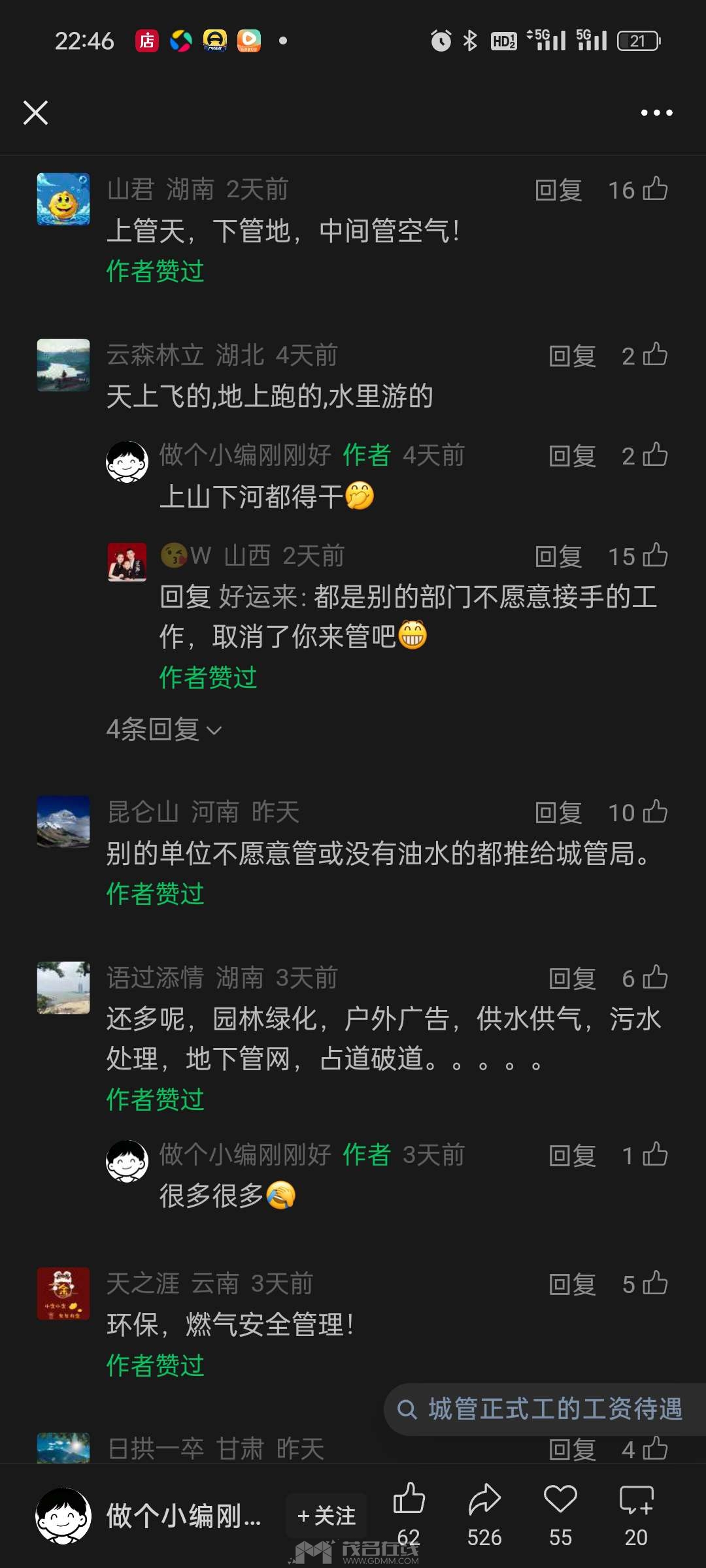Favorite the post with the heart icon

[x=560, y=1499]
